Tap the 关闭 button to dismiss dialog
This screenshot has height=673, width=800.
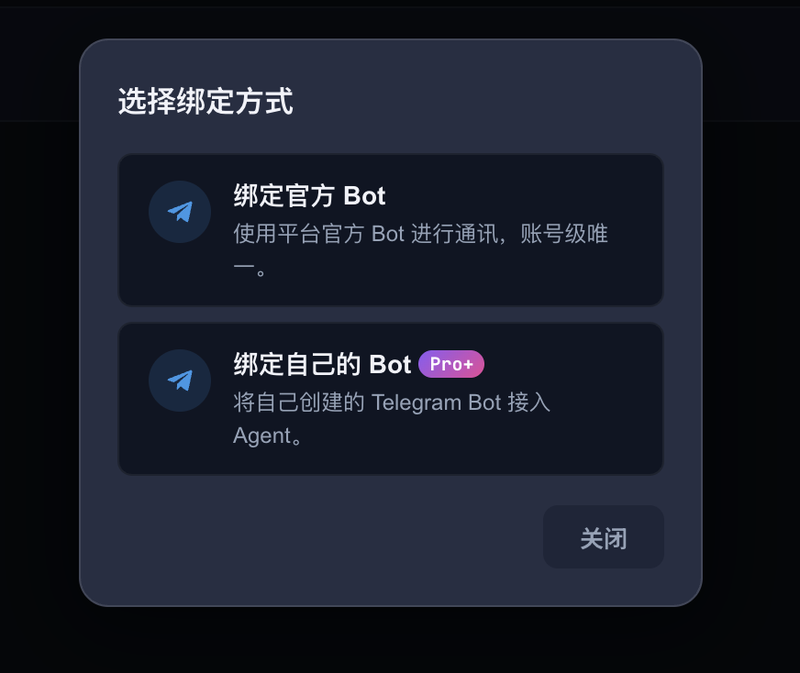click(604, 537)
